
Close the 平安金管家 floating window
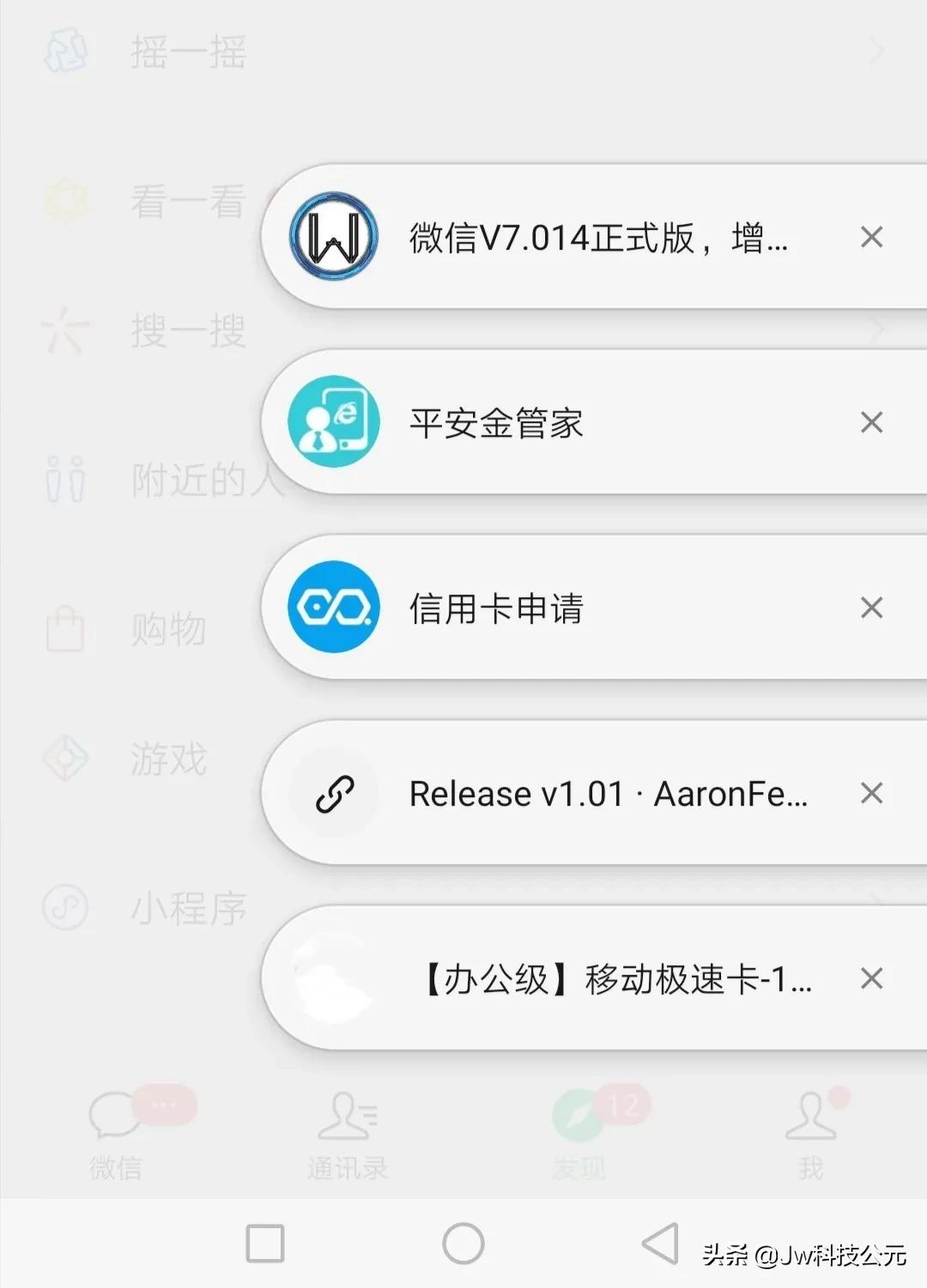(871, 422)
